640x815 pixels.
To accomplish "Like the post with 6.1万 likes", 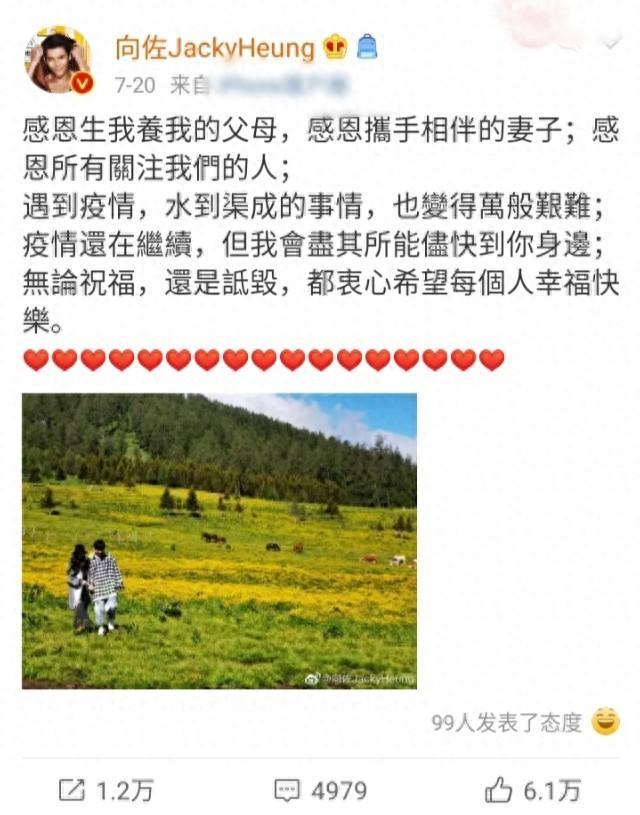I will click(532, 791).
